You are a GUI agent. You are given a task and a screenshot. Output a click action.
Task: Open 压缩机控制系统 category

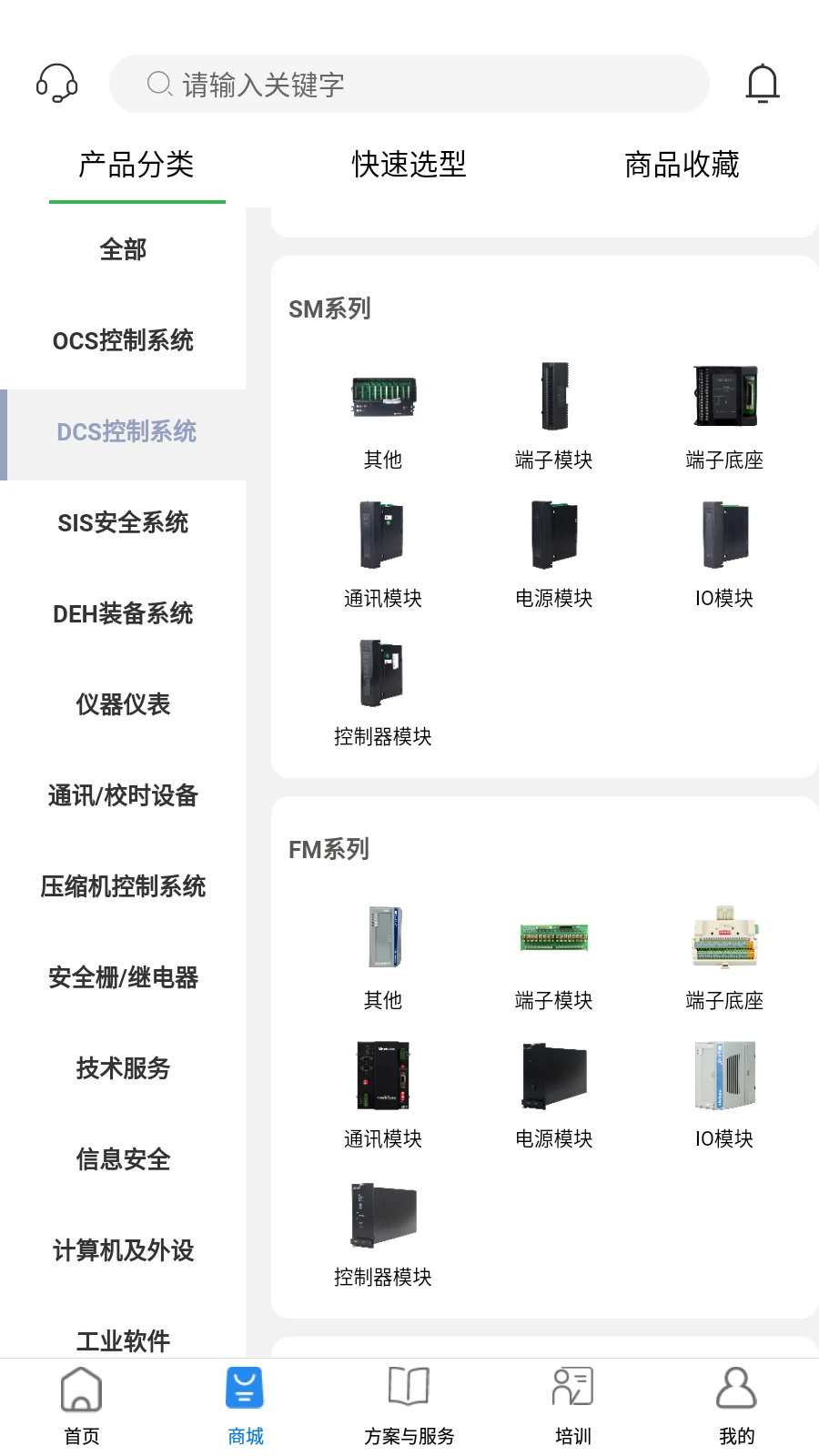[x=123, y=886]
